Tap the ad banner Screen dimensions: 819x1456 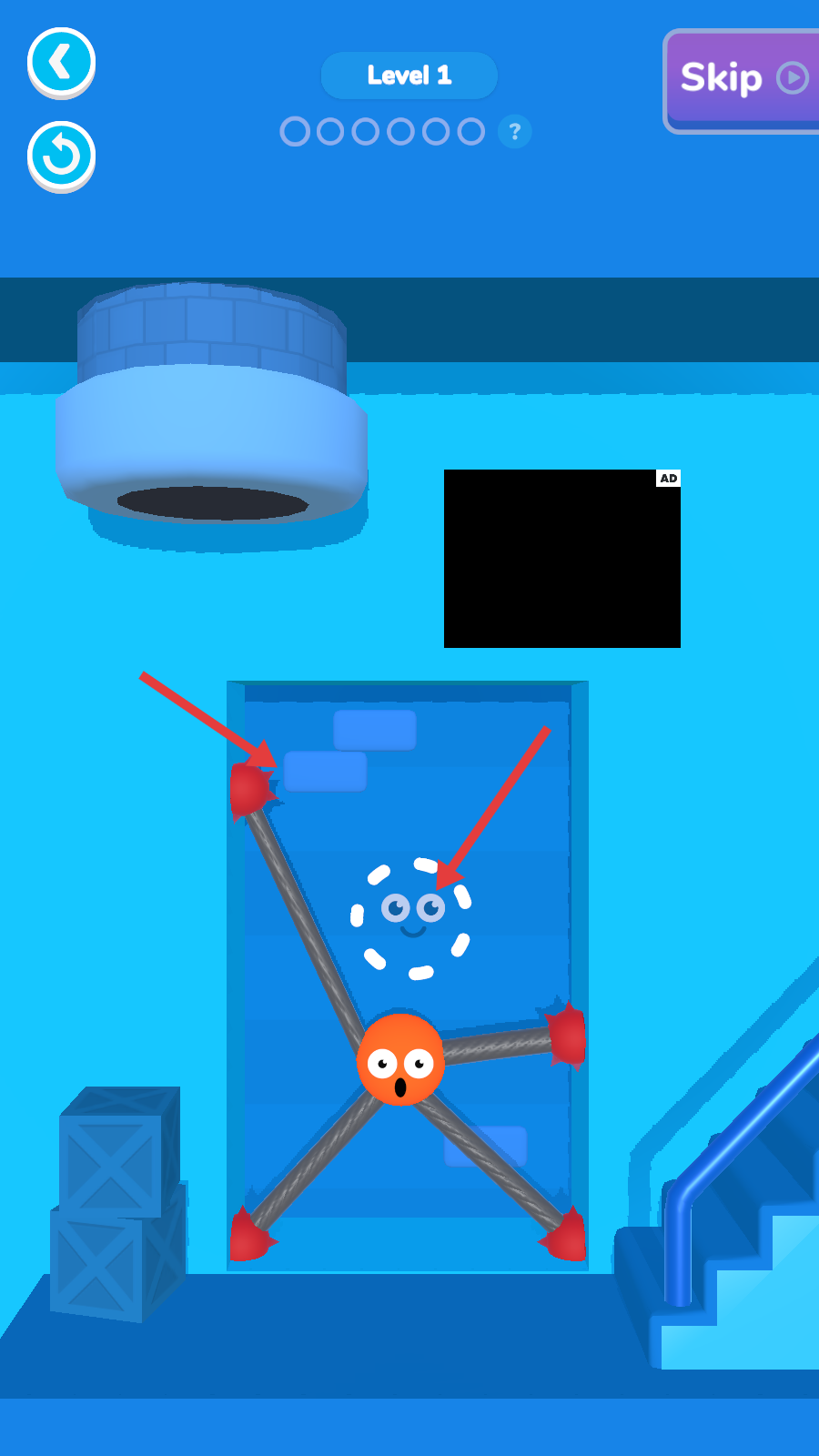[561, 559]
